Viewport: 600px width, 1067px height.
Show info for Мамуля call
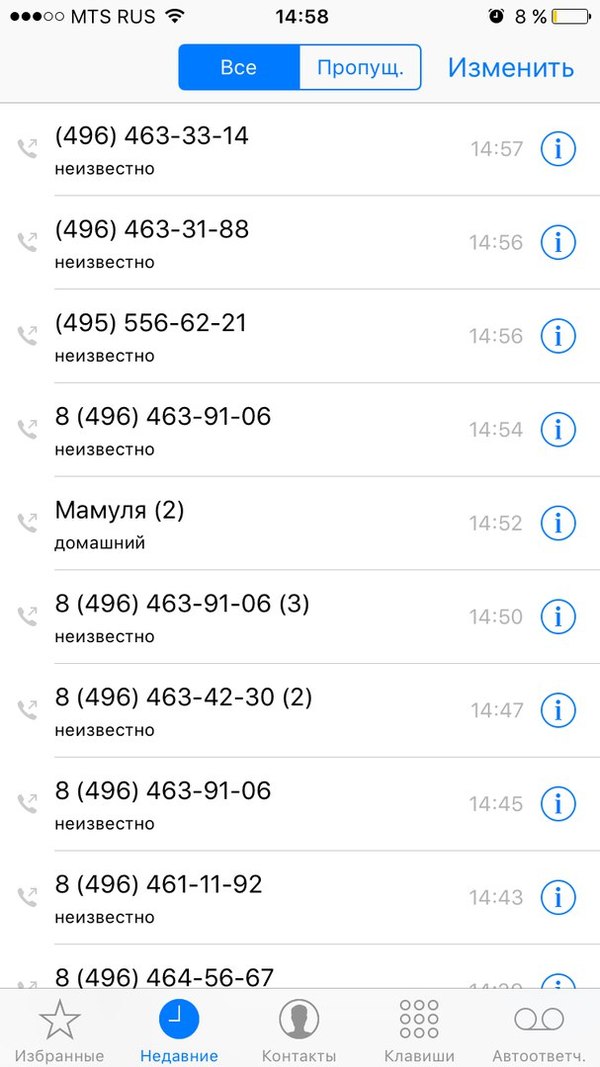[558, 523]
